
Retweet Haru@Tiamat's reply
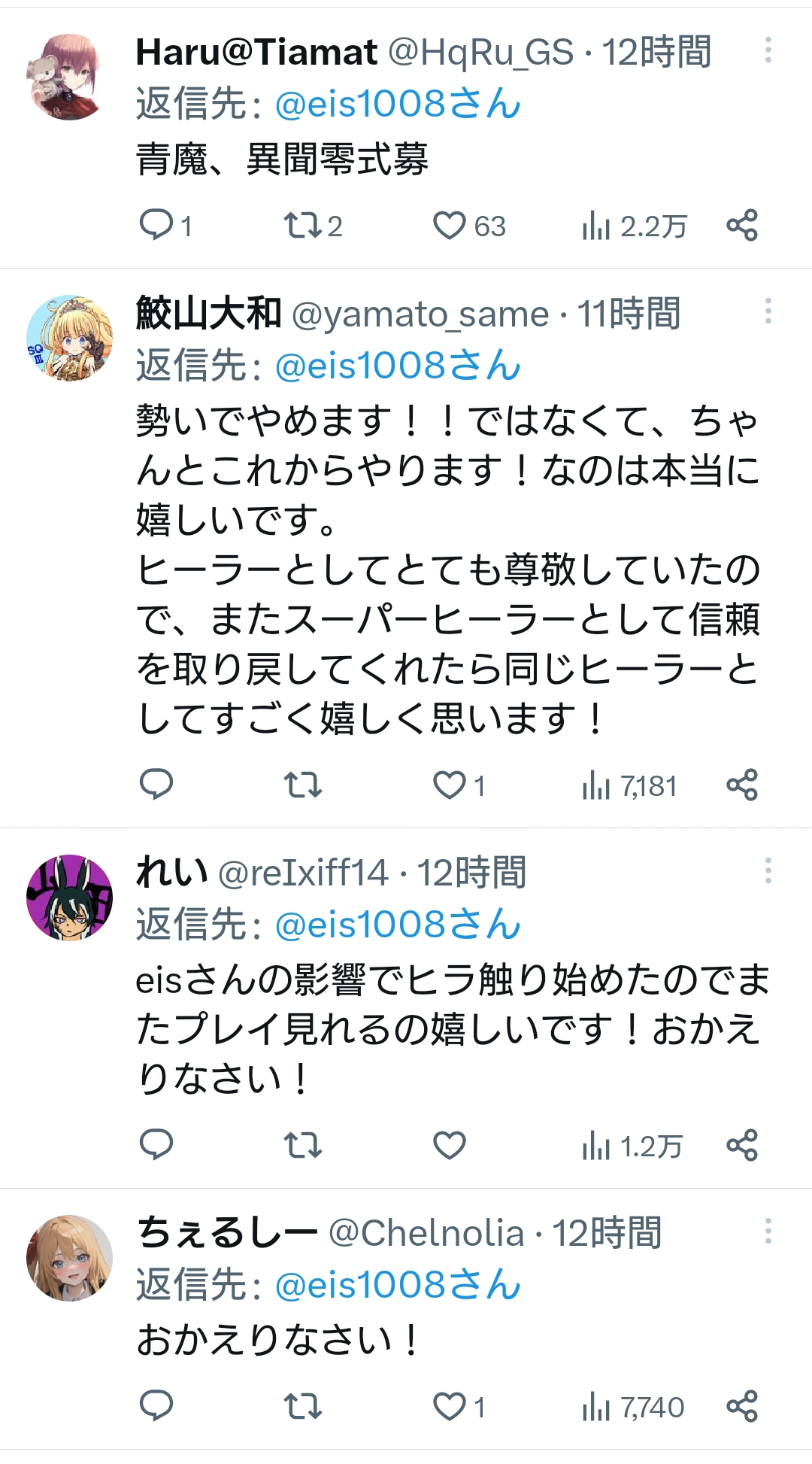point(302,225)
